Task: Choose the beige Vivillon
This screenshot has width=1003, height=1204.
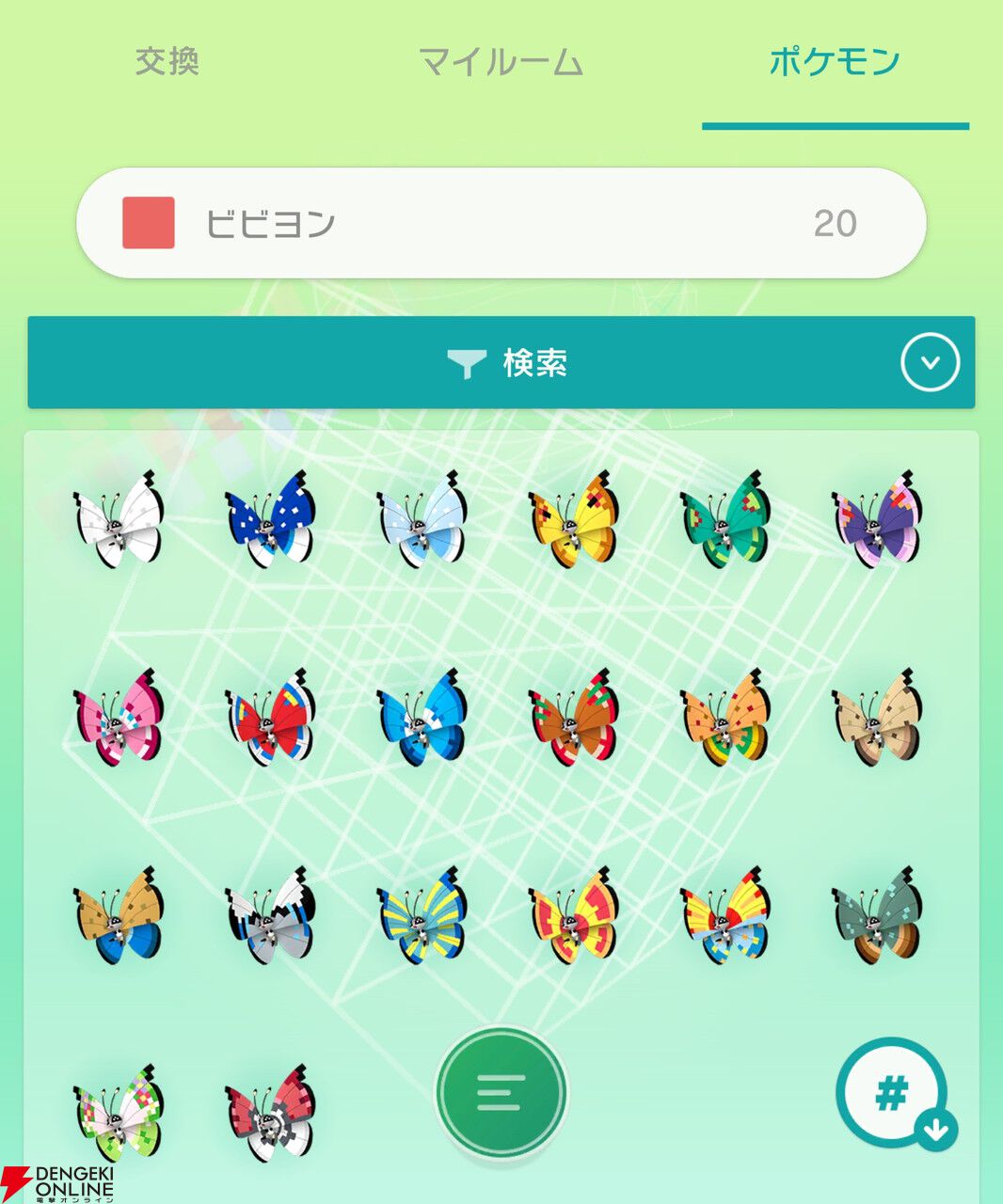Action: [877, 718]
